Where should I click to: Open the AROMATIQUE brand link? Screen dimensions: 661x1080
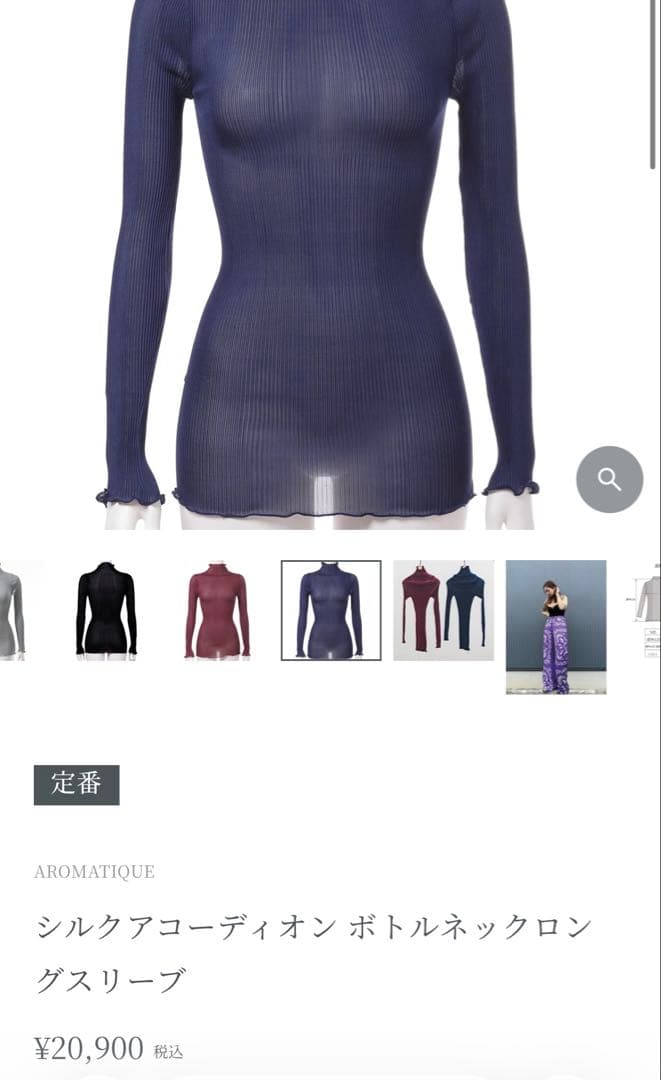point(94,872)
